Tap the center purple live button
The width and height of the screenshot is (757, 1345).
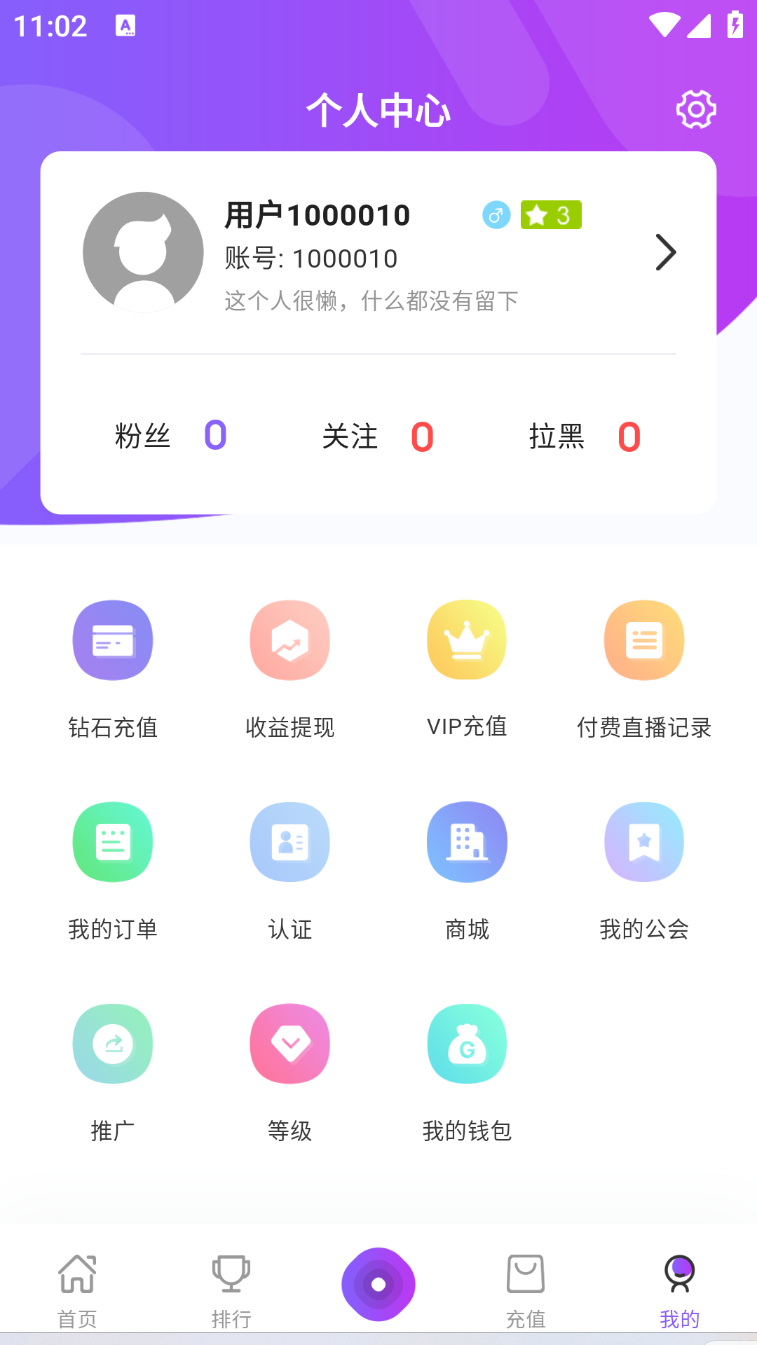[x=378, y=1285]
